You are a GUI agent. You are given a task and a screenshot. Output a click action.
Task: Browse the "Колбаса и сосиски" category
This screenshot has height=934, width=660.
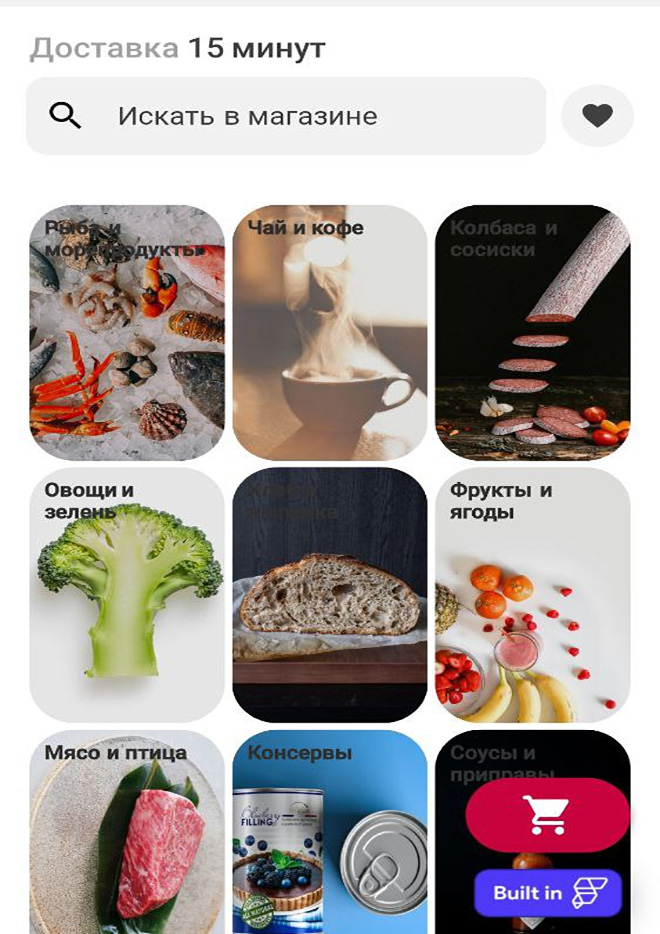point(532,332)
